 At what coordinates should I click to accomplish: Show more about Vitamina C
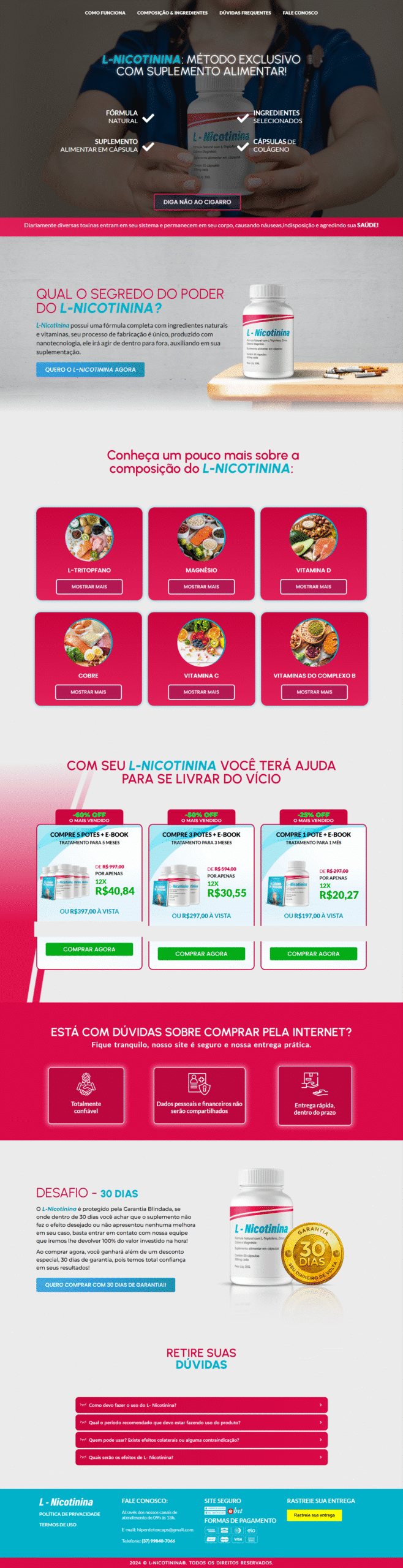pyautogui.click(x=201, y=692)
